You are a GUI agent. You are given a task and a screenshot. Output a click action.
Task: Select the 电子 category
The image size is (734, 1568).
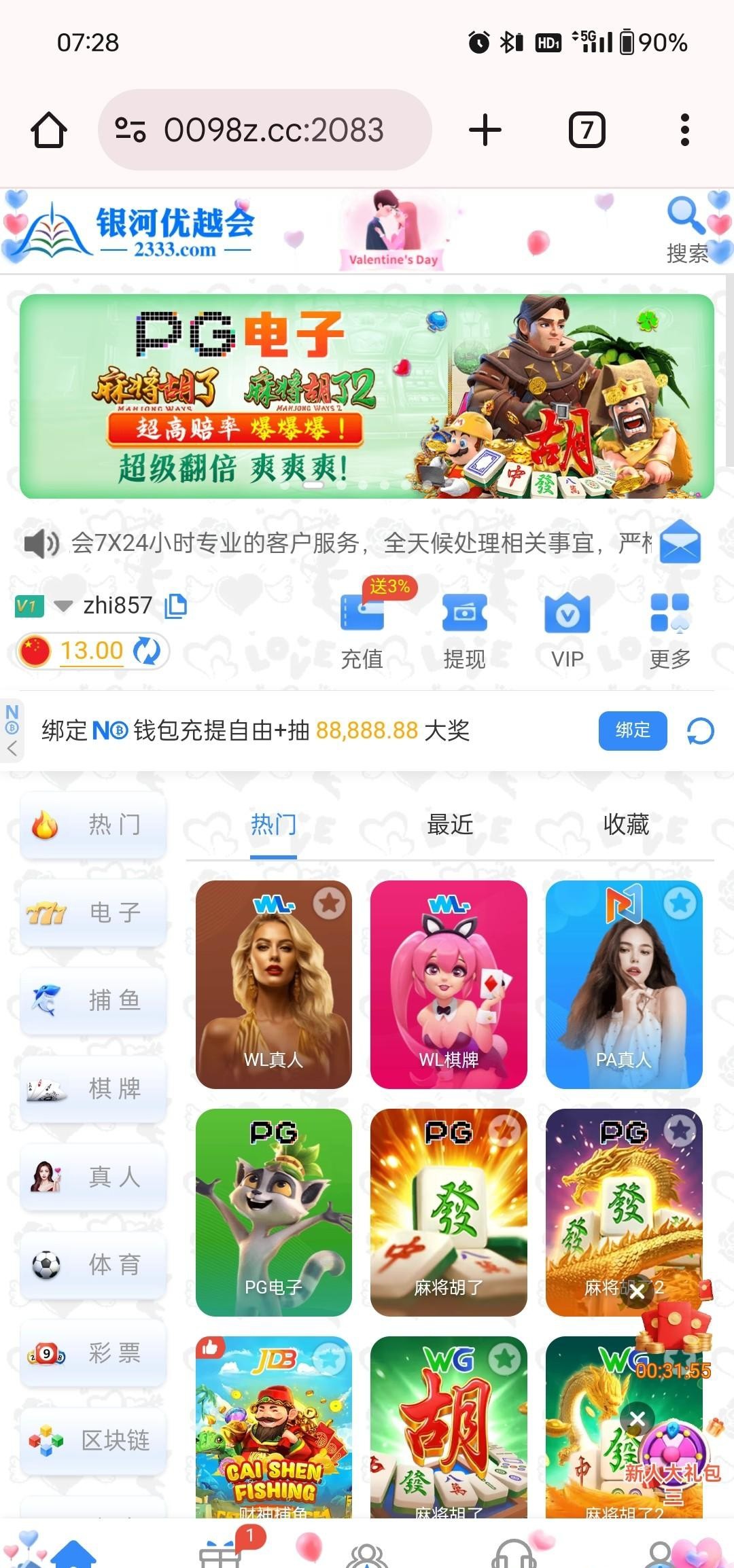pyautogui.click(x=93, y=912)
